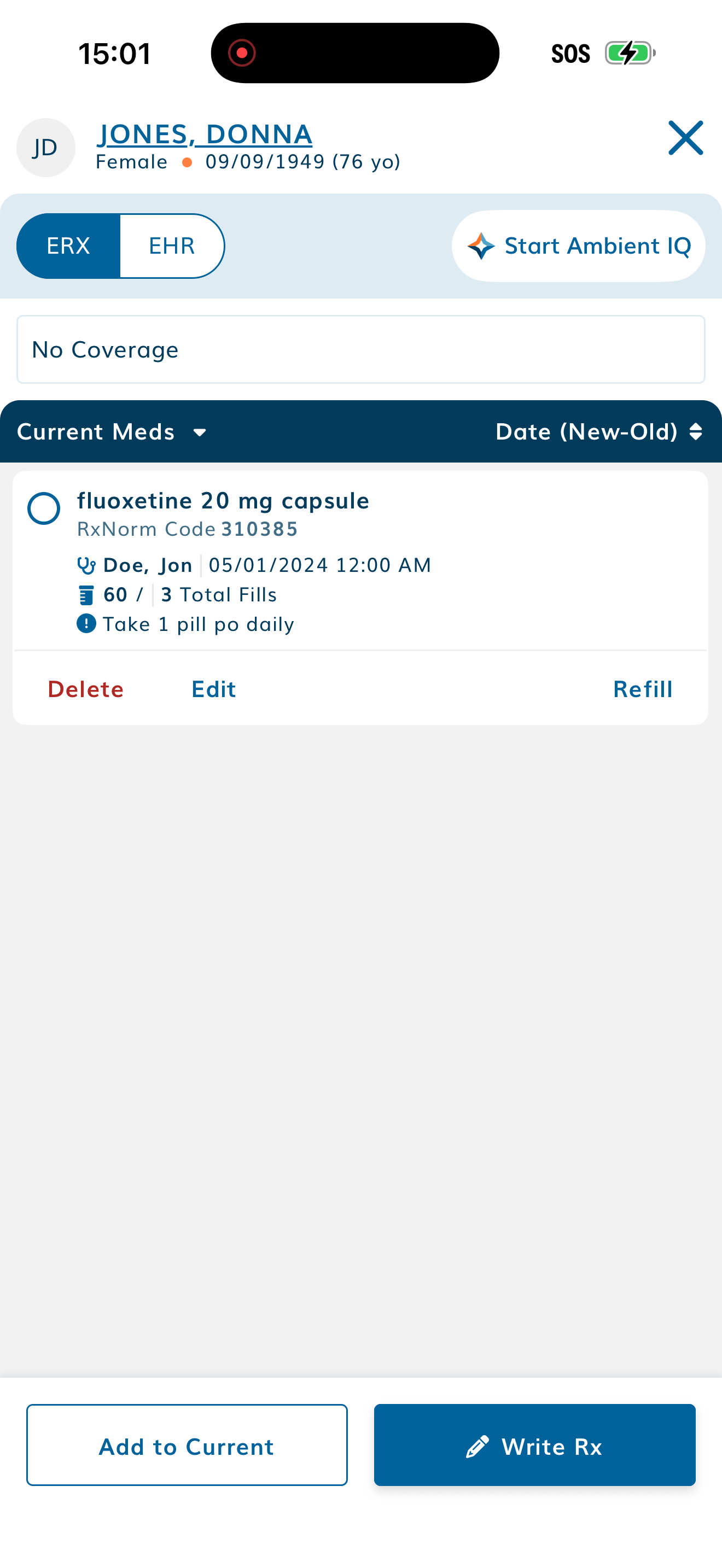Close the patient view with the X icon
The image size is (722, 1568).
click(x=685, y=138)
